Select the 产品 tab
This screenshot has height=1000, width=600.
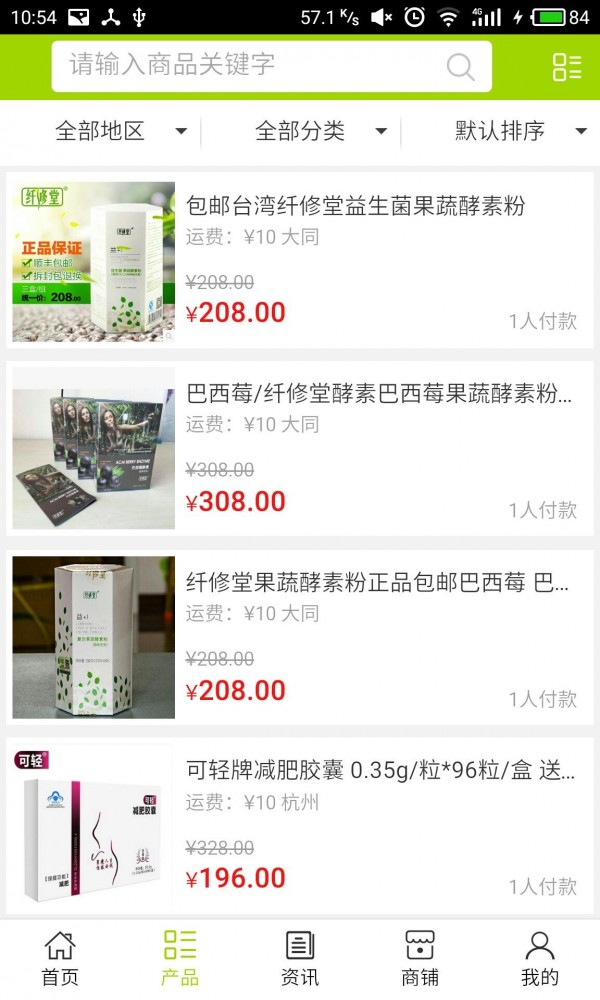(180, 959)
